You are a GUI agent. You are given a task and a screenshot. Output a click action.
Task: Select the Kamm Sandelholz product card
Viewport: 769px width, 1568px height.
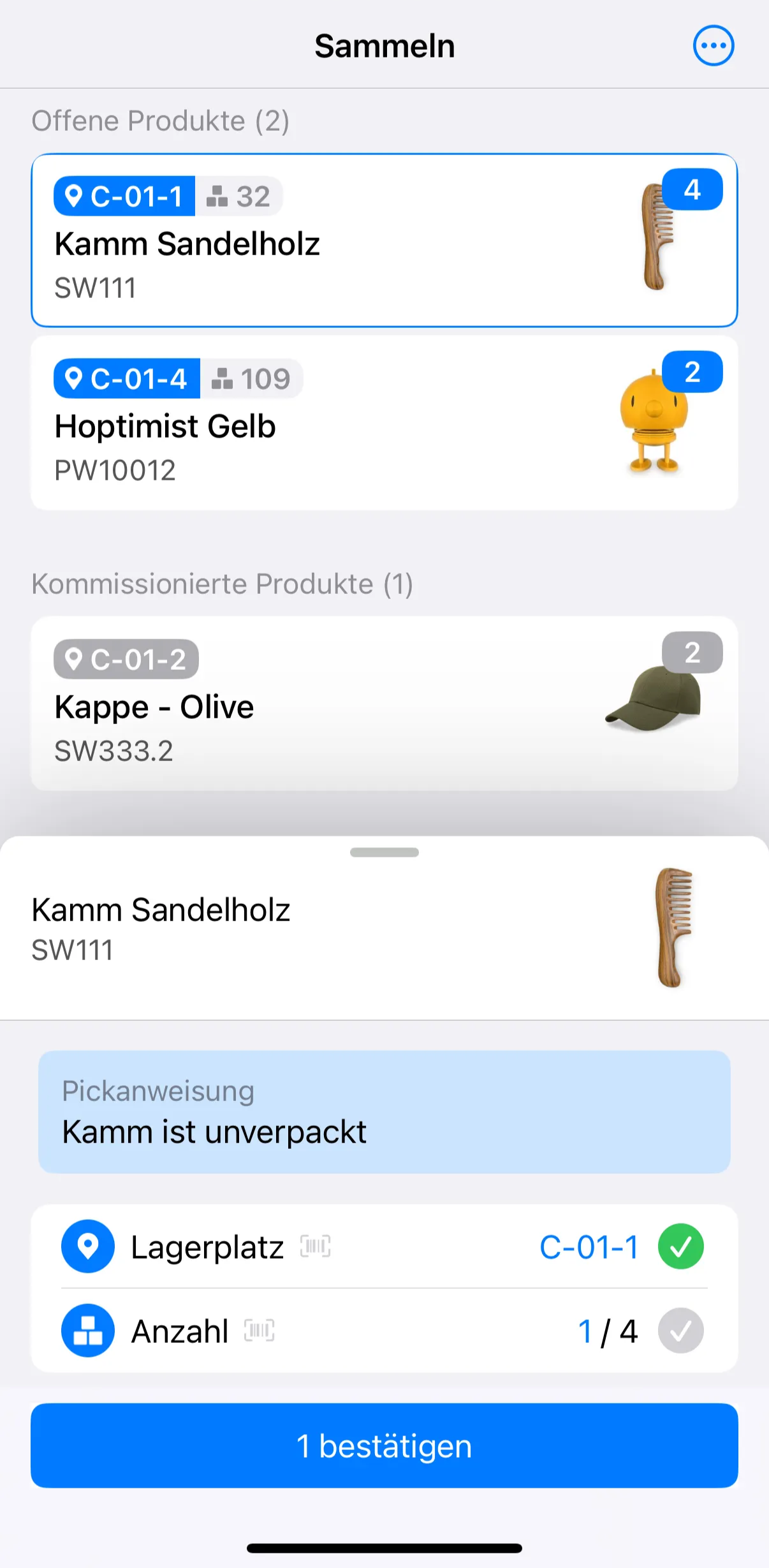384,241
